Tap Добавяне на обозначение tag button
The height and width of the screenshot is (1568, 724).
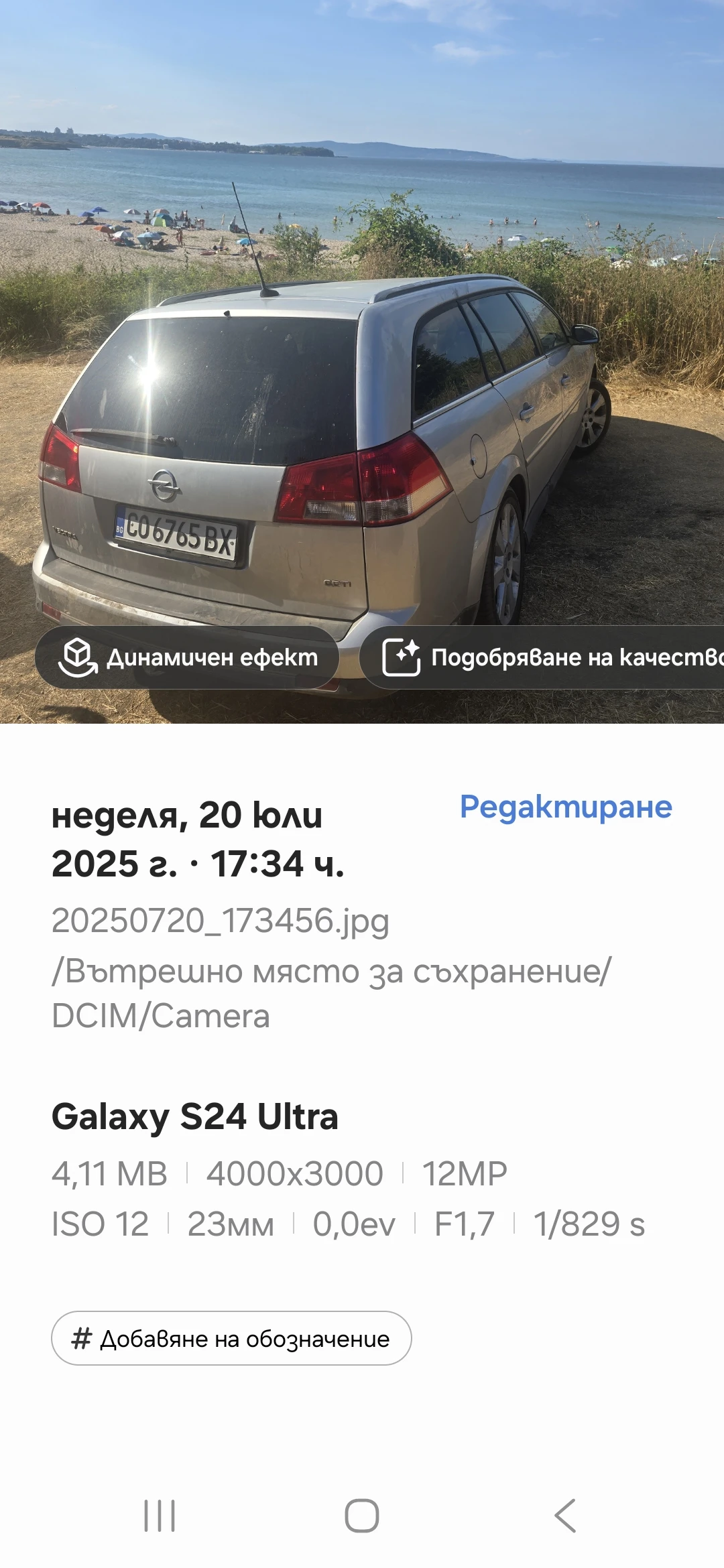(x=231, y=1338)
